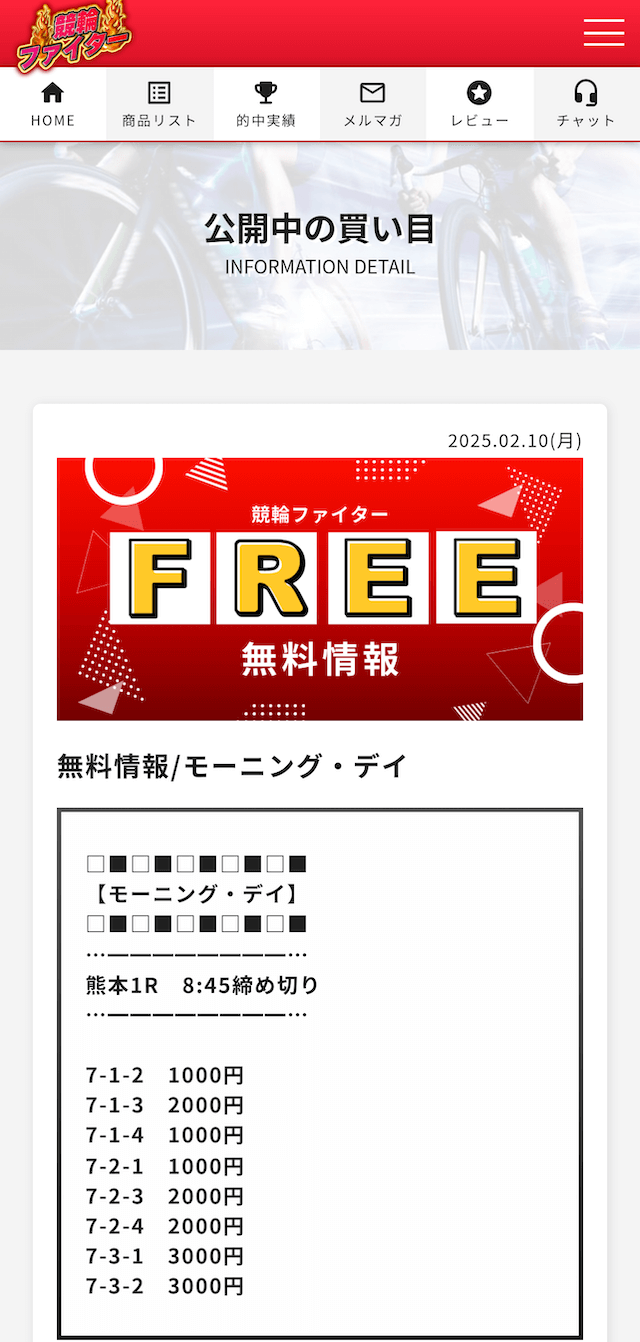Open the チャット tab
Viewport: 640px width, 1342px height.
click(587, 104)
